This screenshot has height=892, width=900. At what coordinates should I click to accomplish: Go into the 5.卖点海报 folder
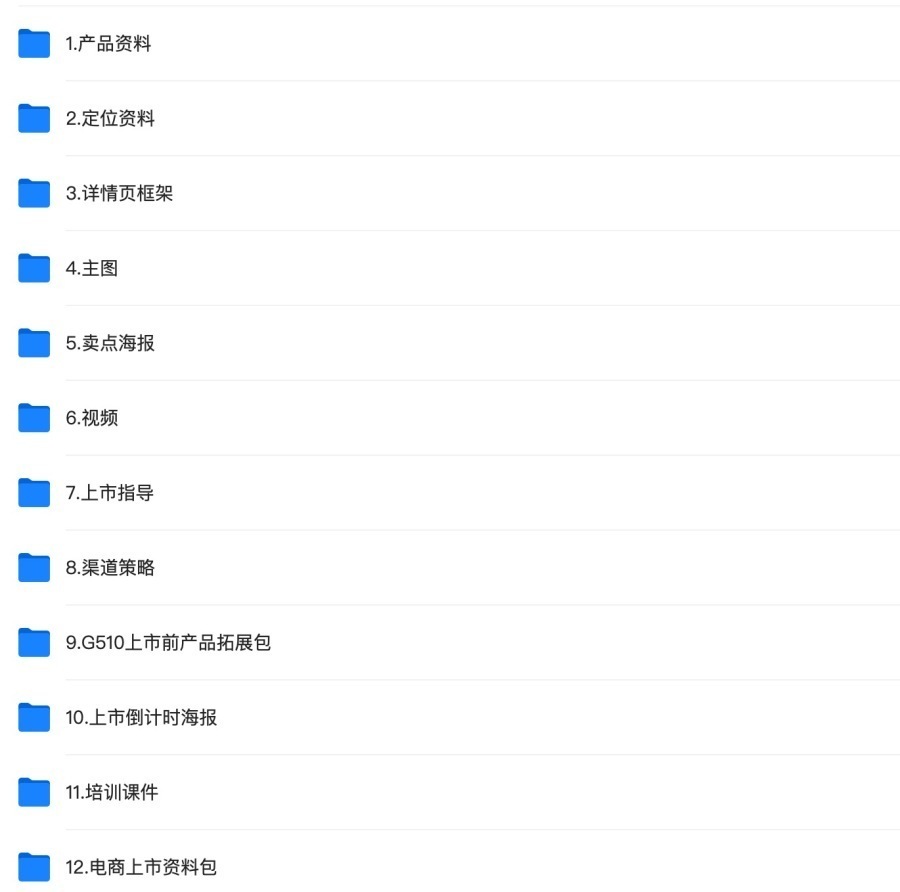(110, 344)
